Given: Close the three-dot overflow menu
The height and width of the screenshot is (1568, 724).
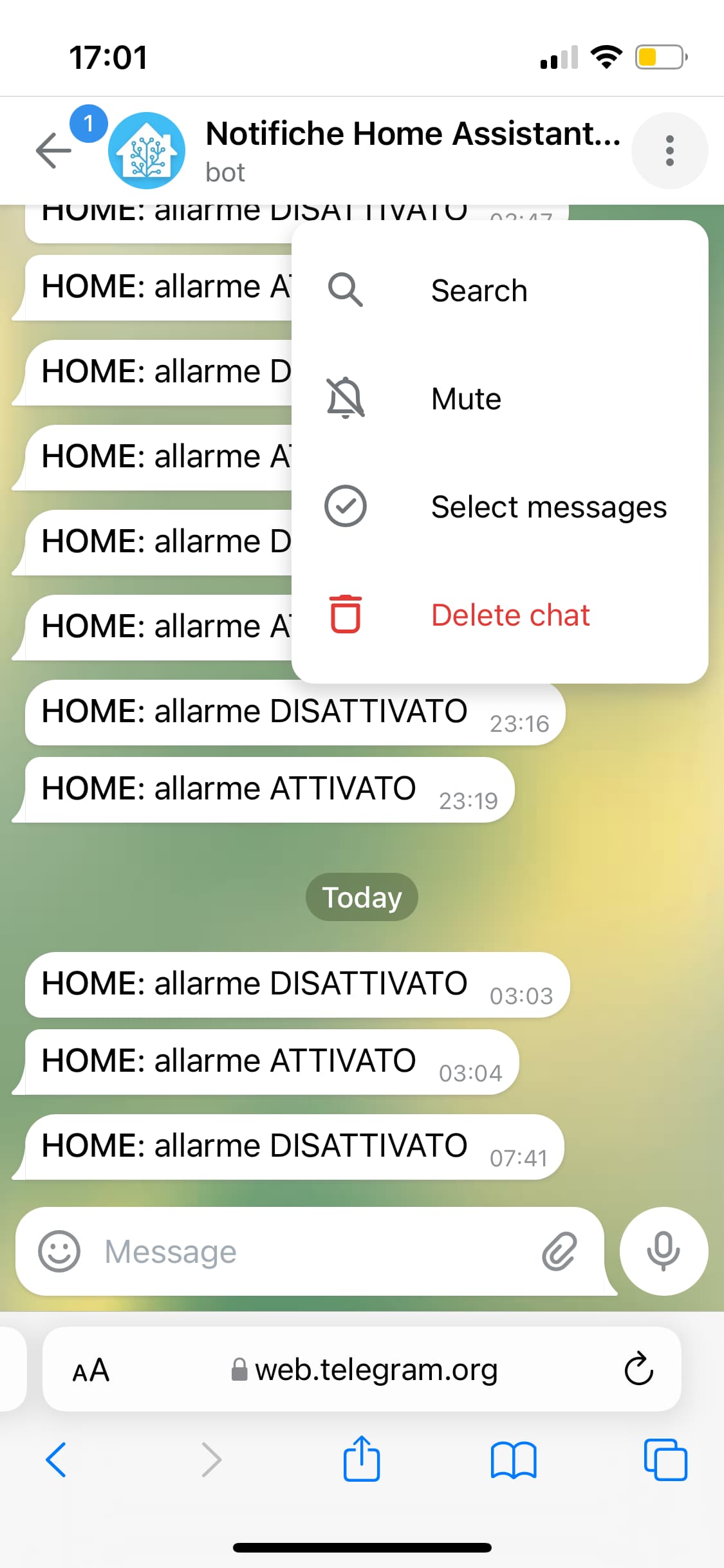Looking at the screenshot, I should 669,151.
